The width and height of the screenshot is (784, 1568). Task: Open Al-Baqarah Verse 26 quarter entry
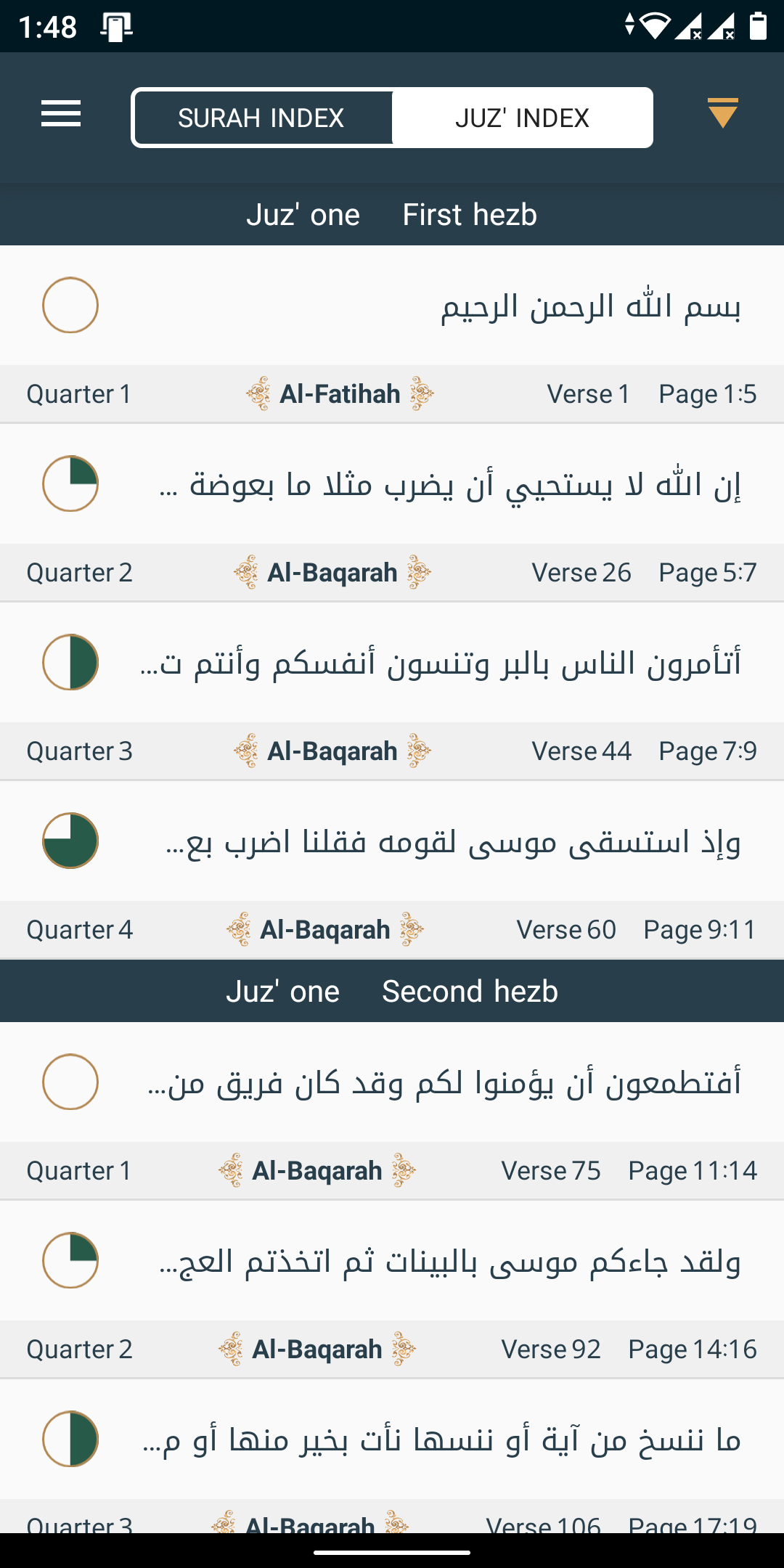point(392,513)
